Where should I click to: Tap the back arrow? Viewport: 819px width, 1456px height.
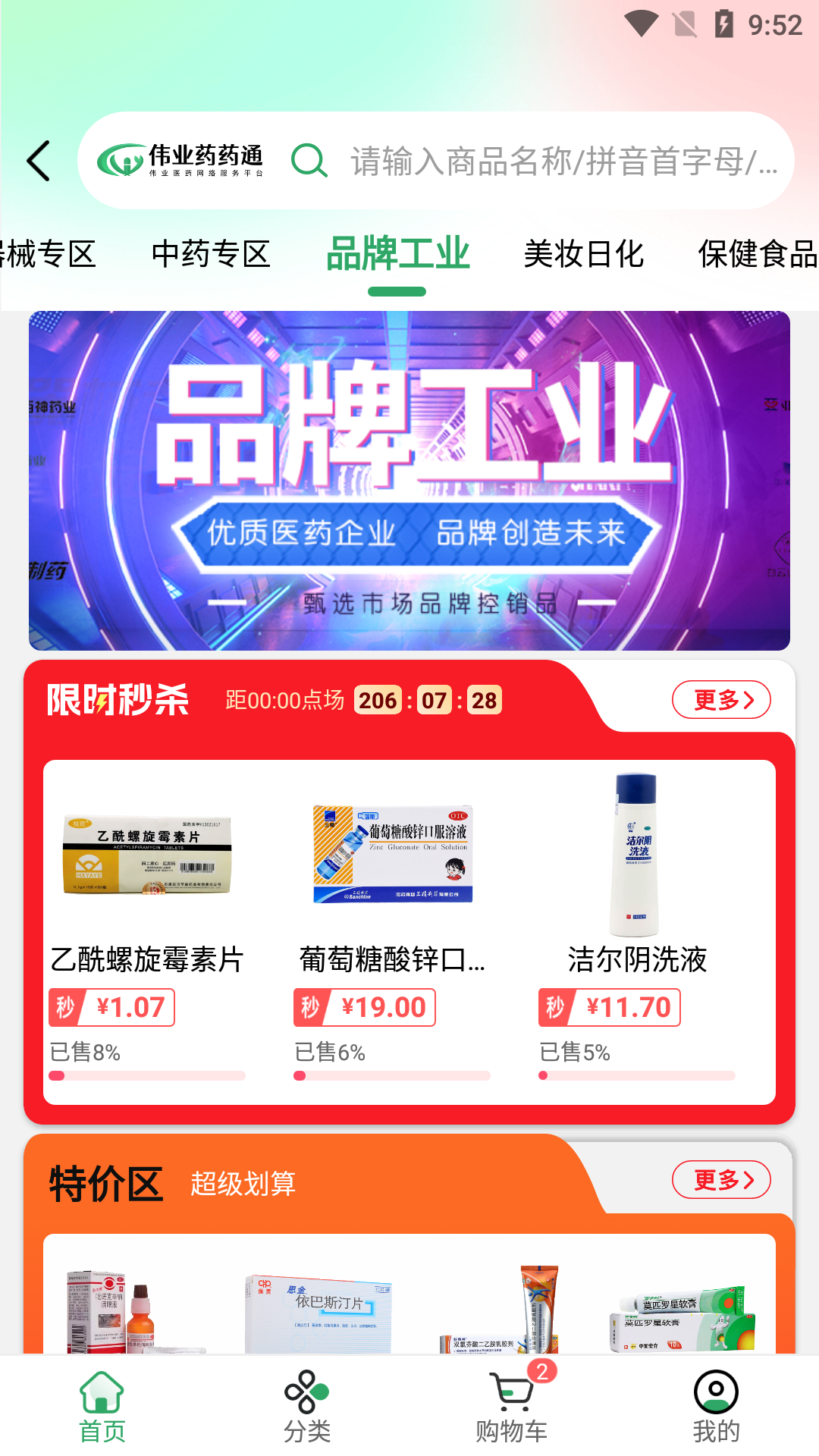(39, 161)
